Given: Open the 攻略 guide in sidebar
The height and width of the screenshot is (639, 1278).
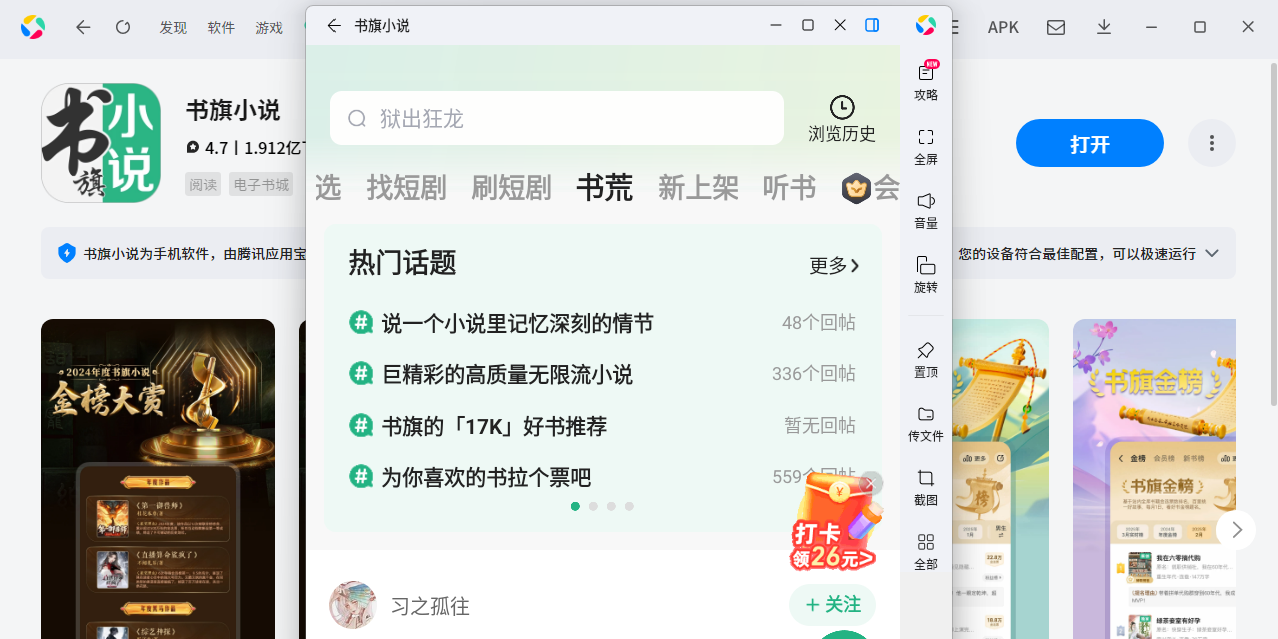Looking at the screenshot, I should (926, 81).
